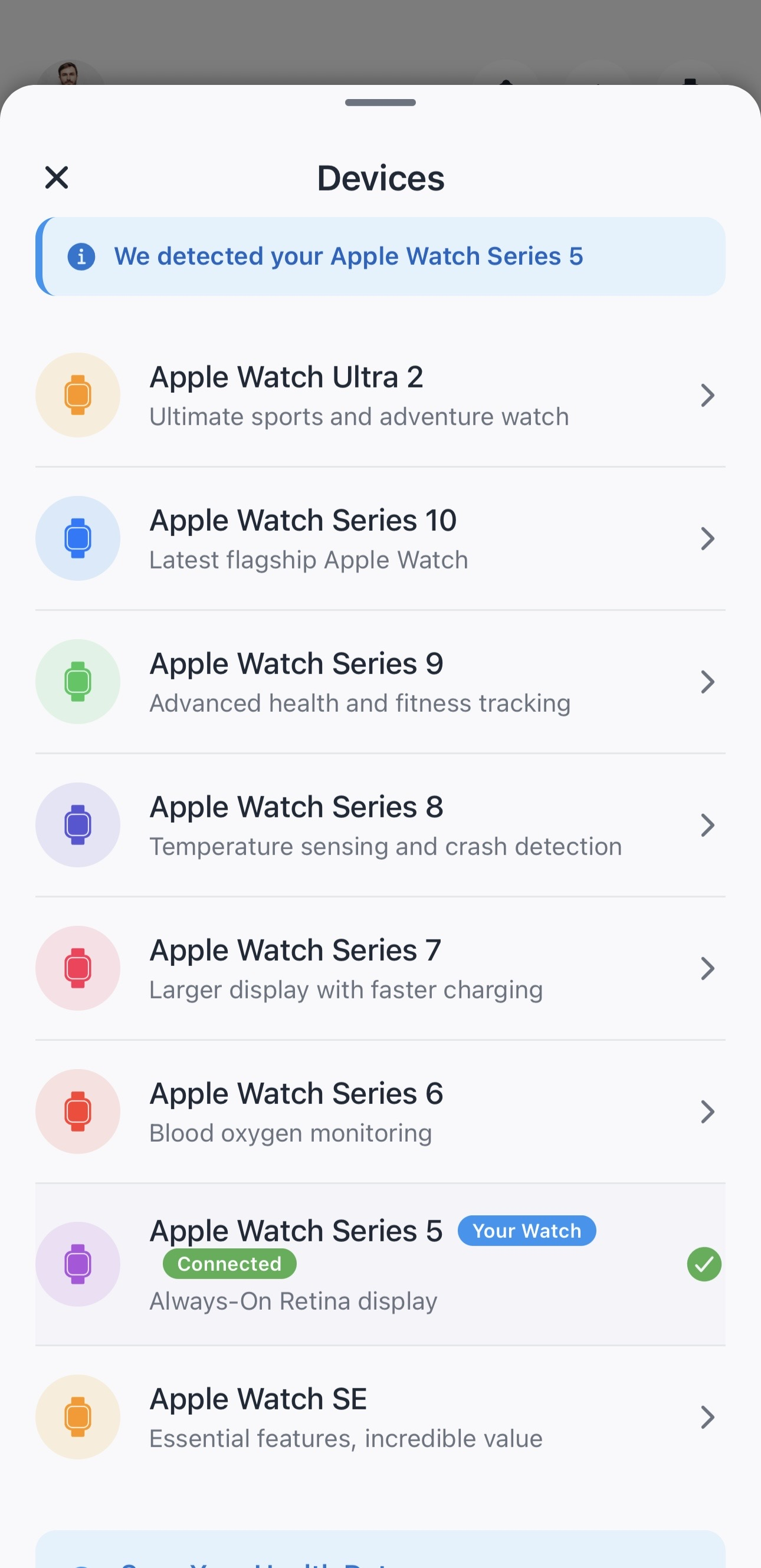Toggle the green checkmark on Series 5

[x=704, y=1264]
